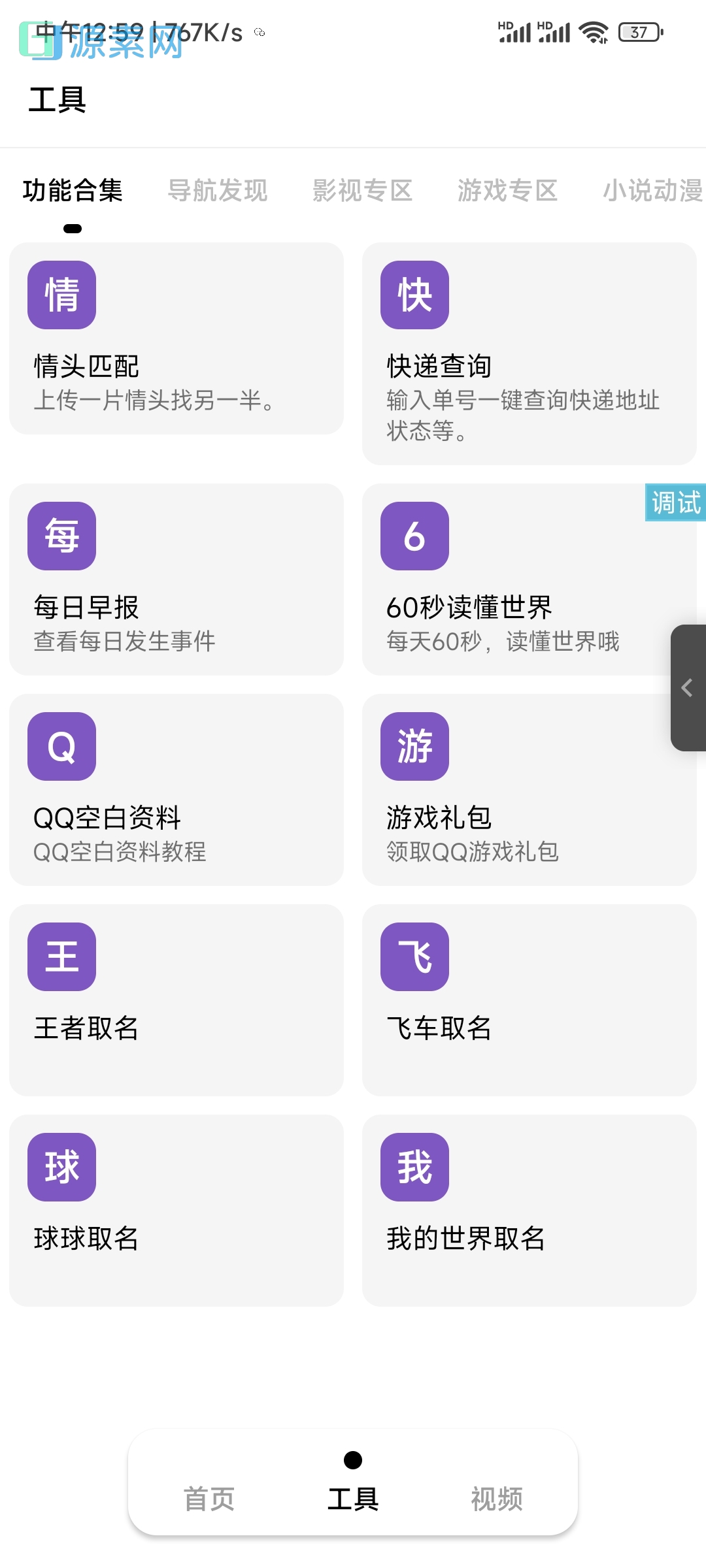
Task: Open the 影视专区 section tab
Action: [x=363, y=191]
